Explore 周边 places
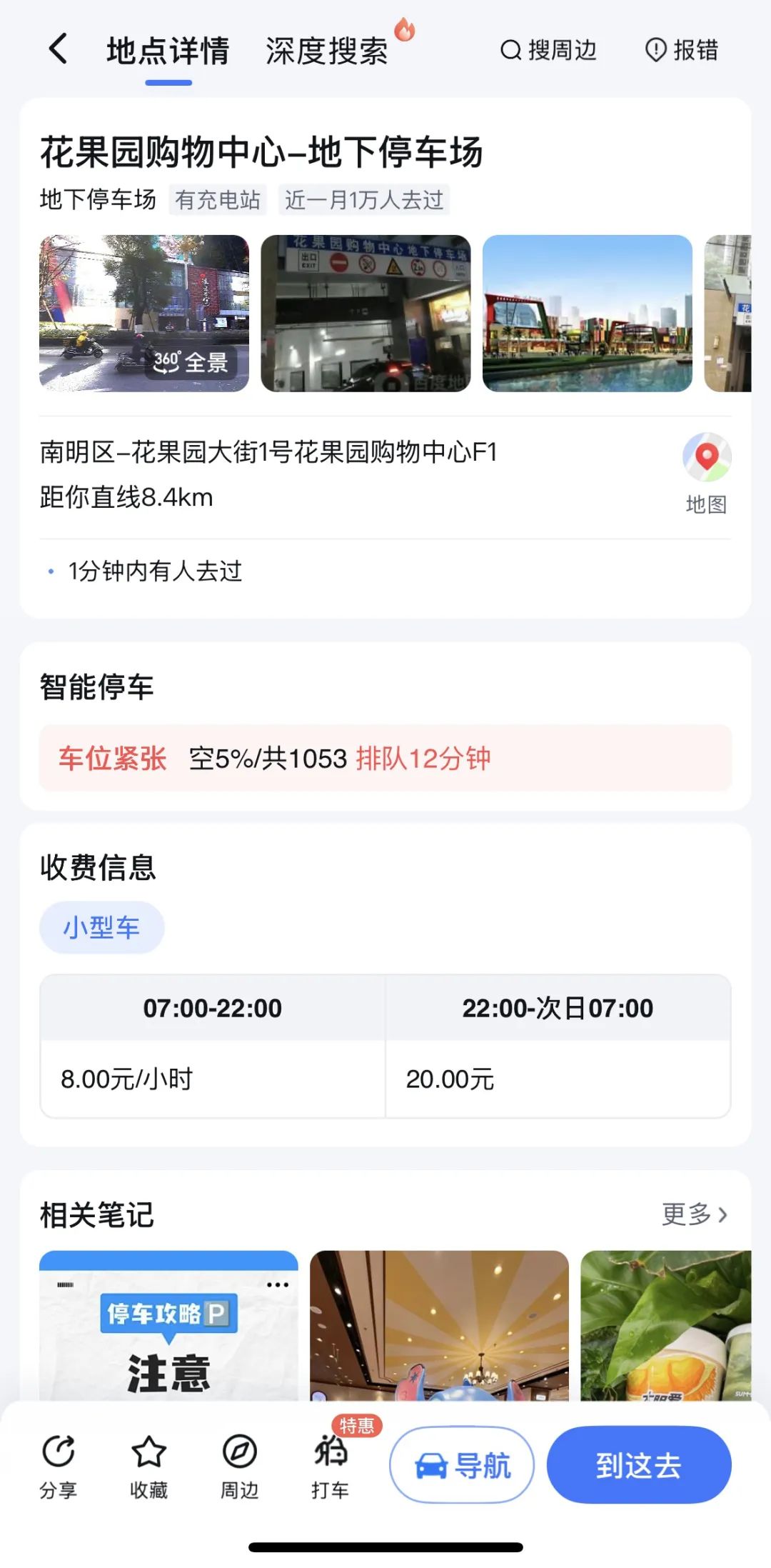Viewport: 771px width, 1568px height. 239,1466
